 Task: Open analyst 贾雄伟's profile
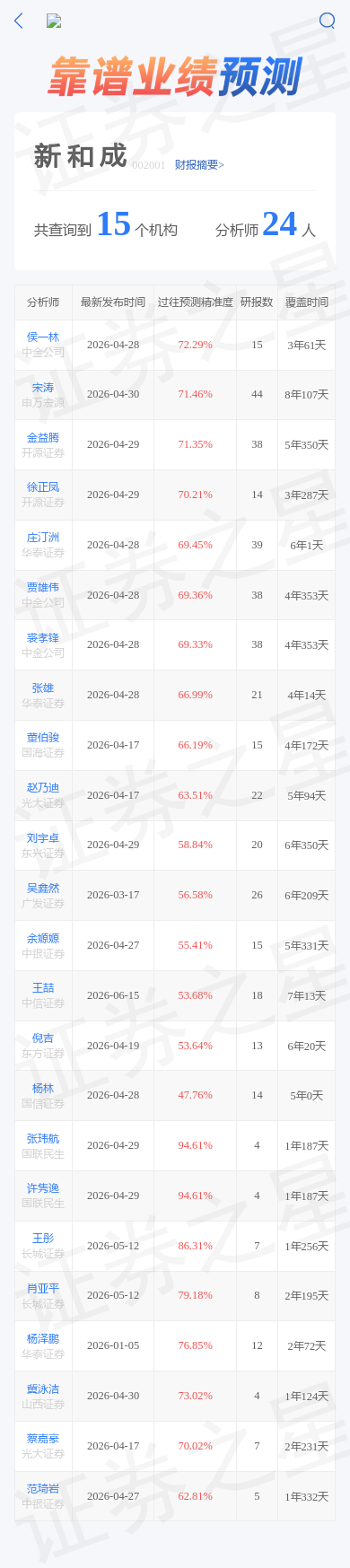coord(43,587)
